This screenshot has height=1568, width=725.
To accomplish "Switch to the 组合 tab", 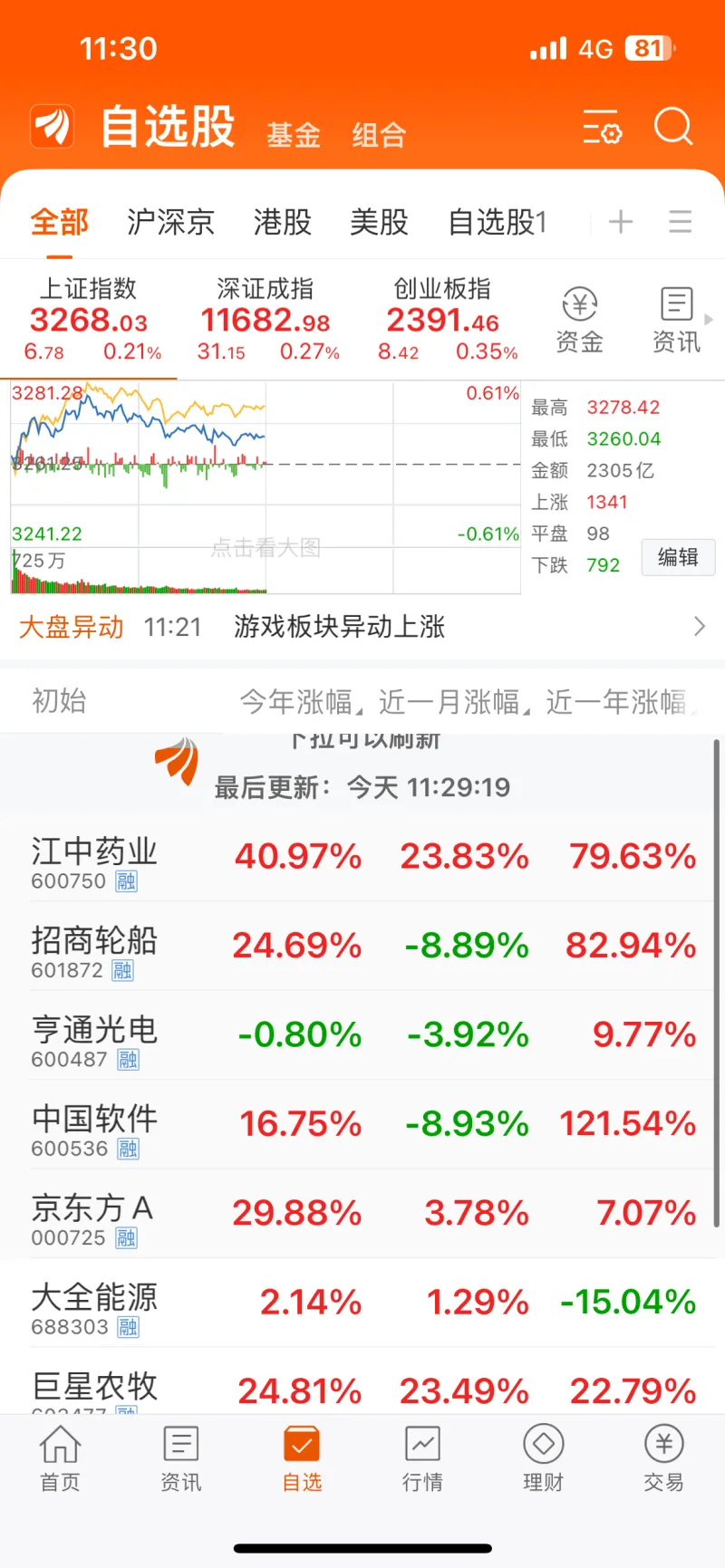I will tap(379, 135).
